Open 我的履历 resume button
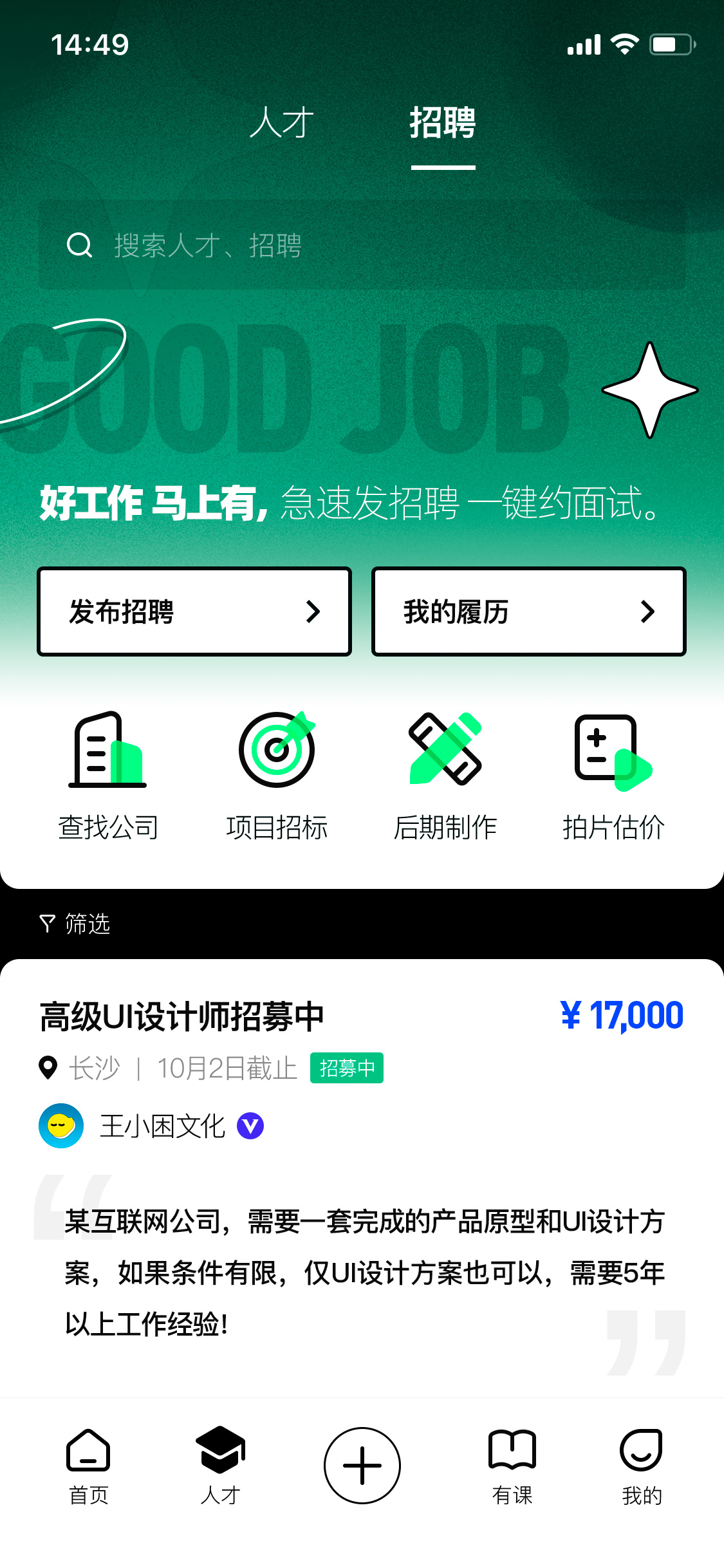This screenshot has width=724, height=1568. (528, 611)
